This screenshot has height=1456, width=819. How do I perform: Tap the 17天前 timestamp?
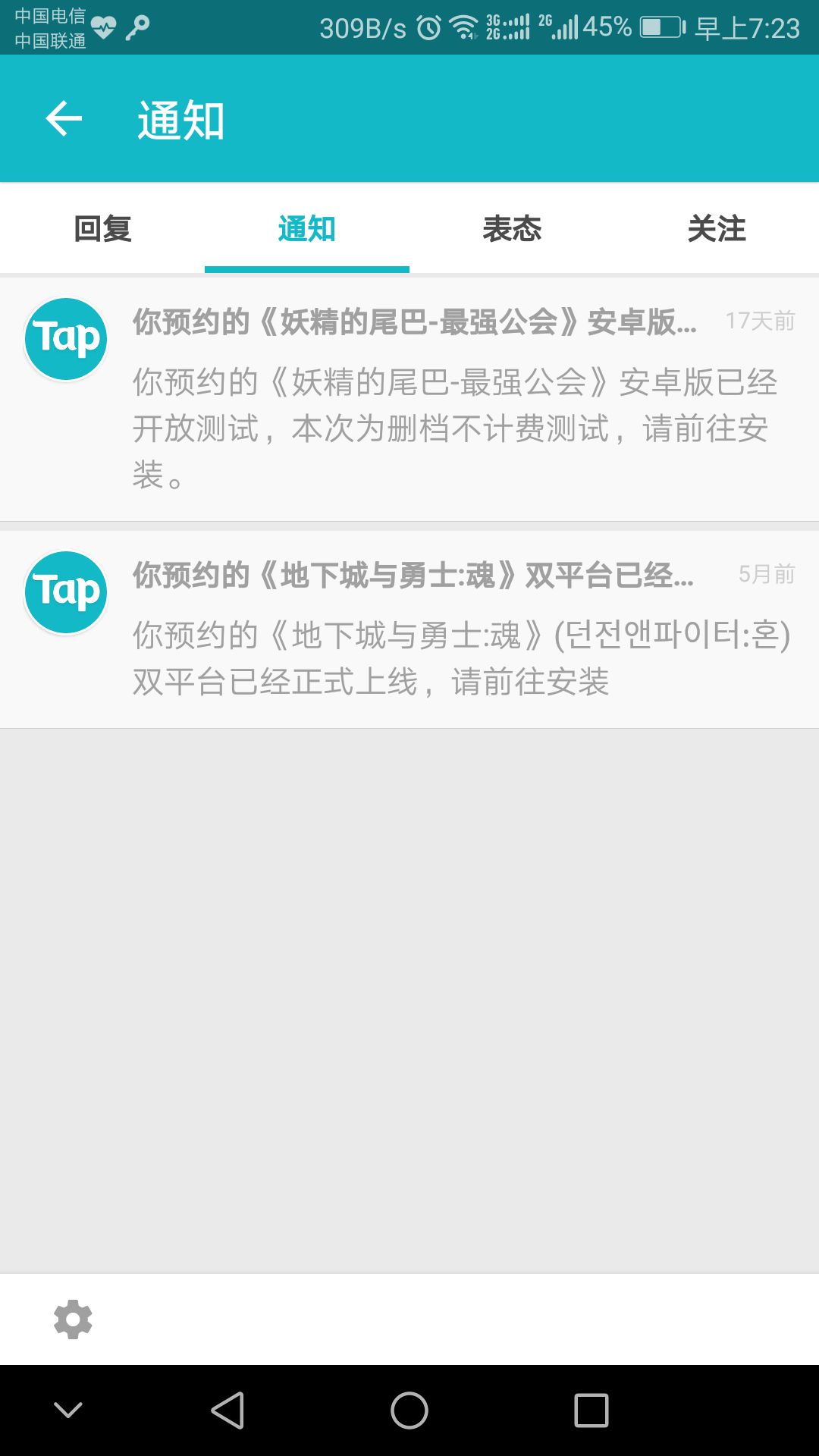point(761,322)
